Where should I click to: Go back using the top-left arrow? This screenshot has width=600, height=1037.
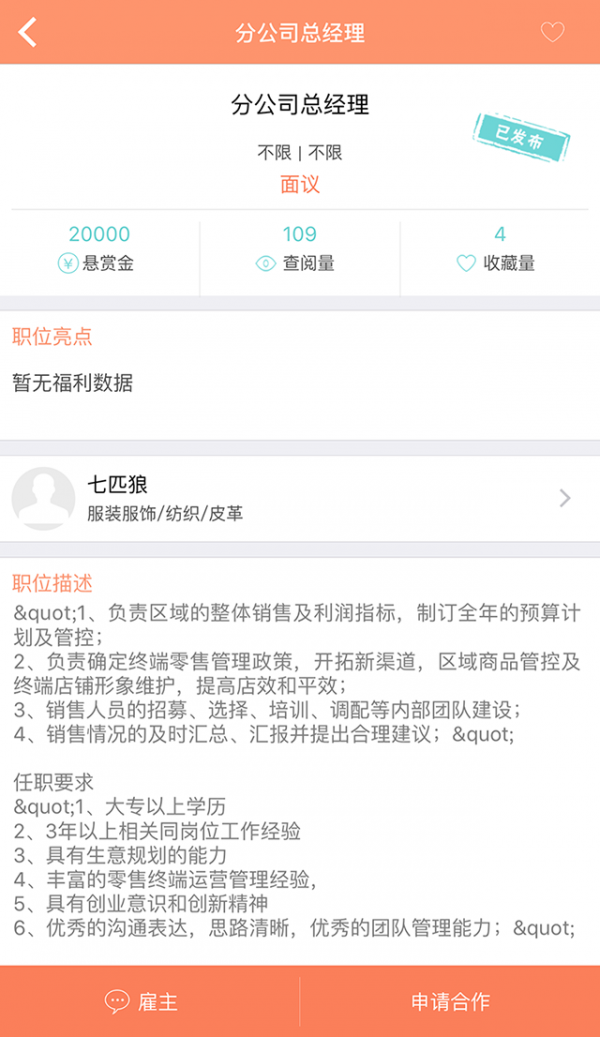tap(28, 32)
